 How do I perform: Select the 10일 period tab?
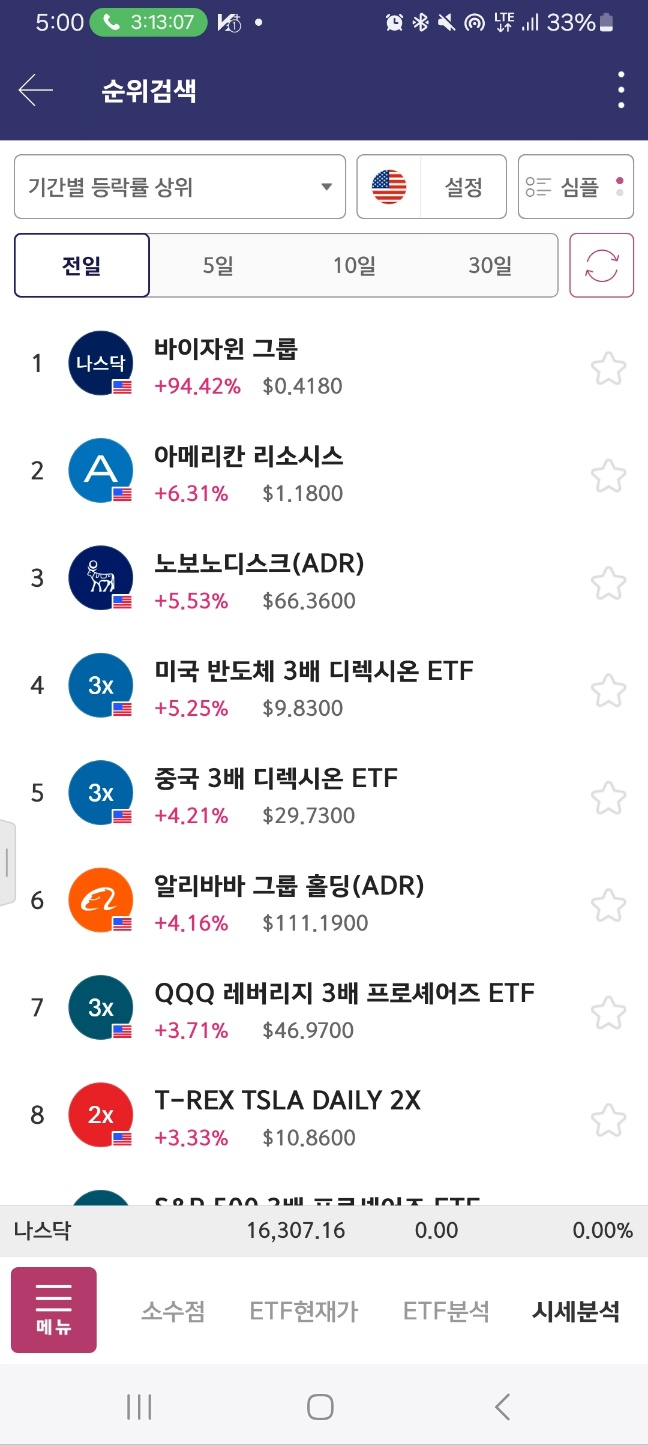354,266
